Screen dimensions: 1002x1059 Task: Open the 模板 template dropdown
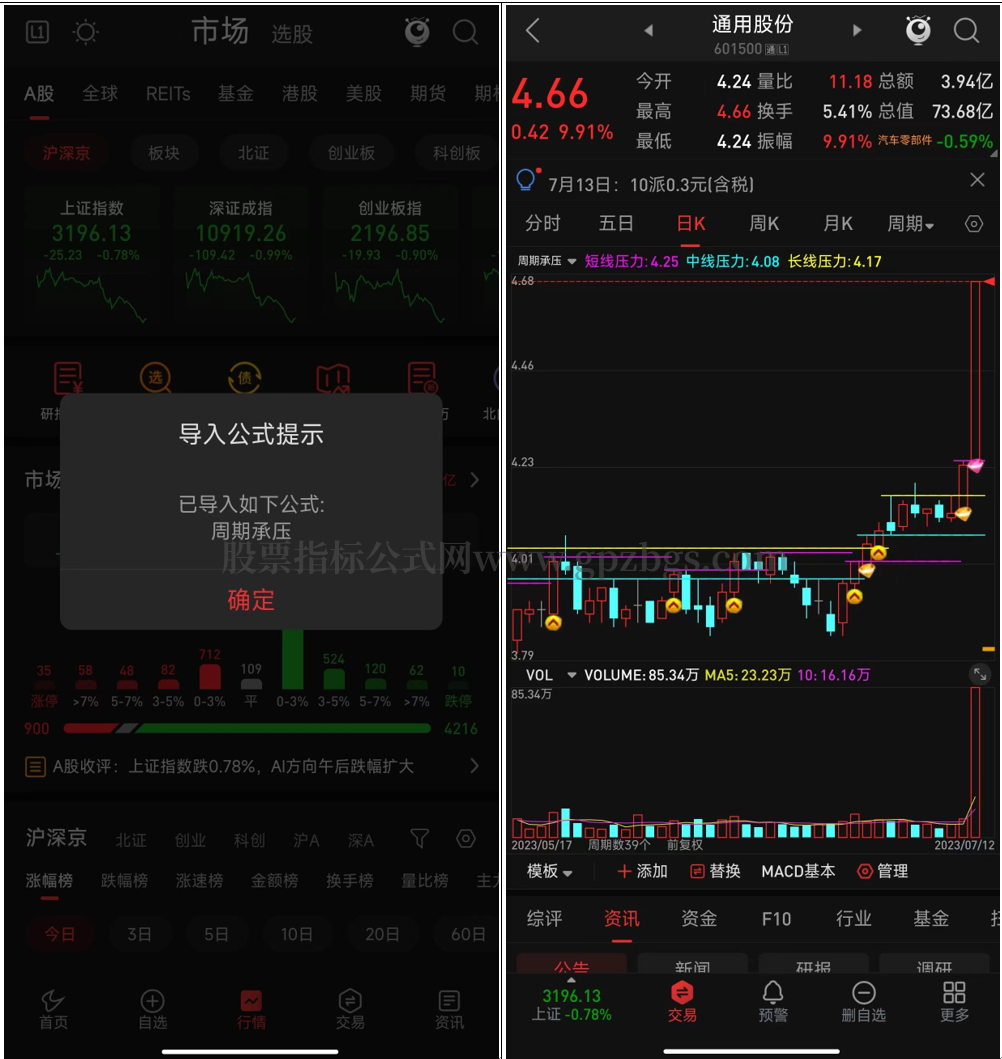click(549, 871)
